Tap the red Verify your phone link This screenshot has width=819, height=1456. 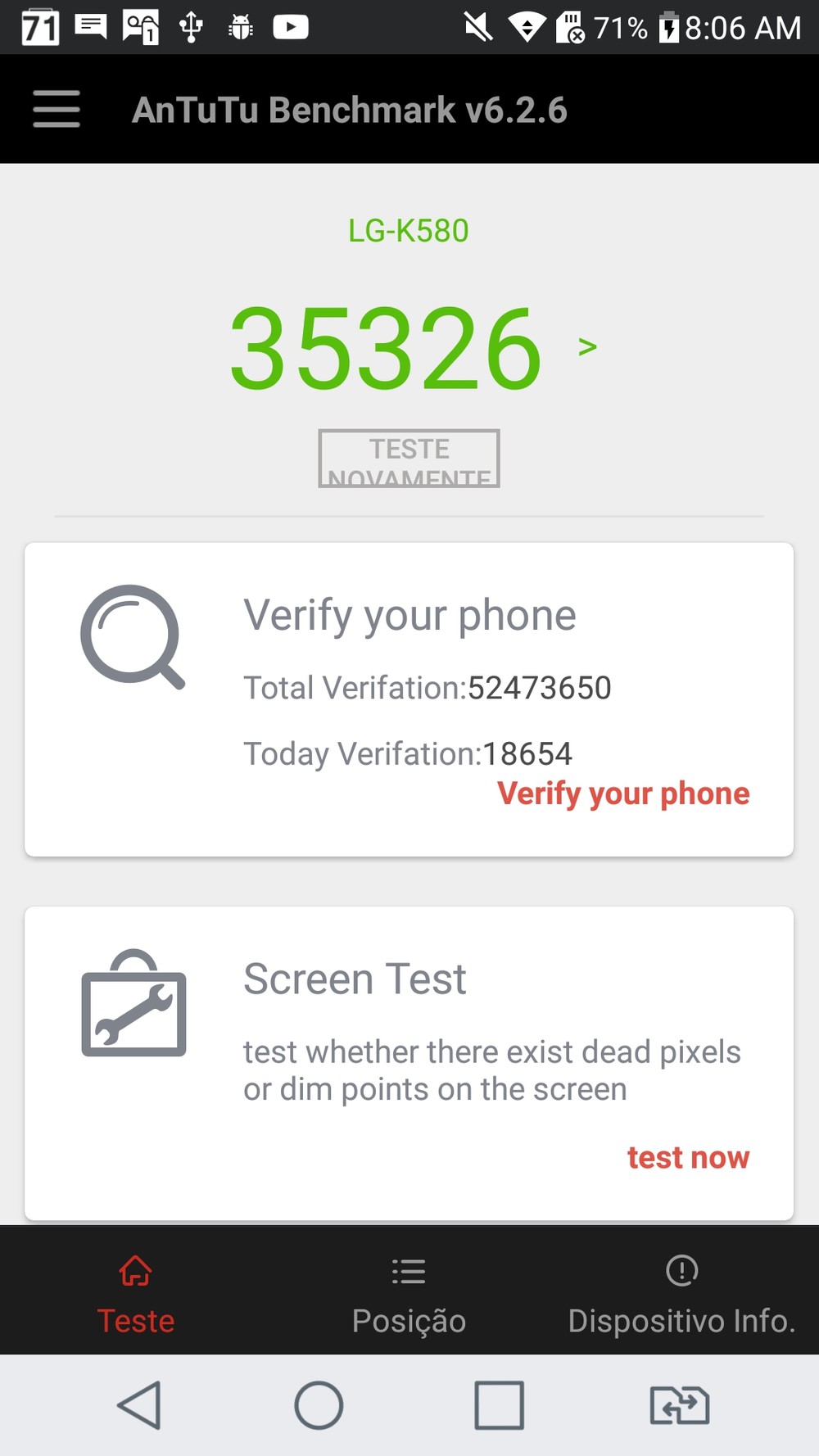622,794
